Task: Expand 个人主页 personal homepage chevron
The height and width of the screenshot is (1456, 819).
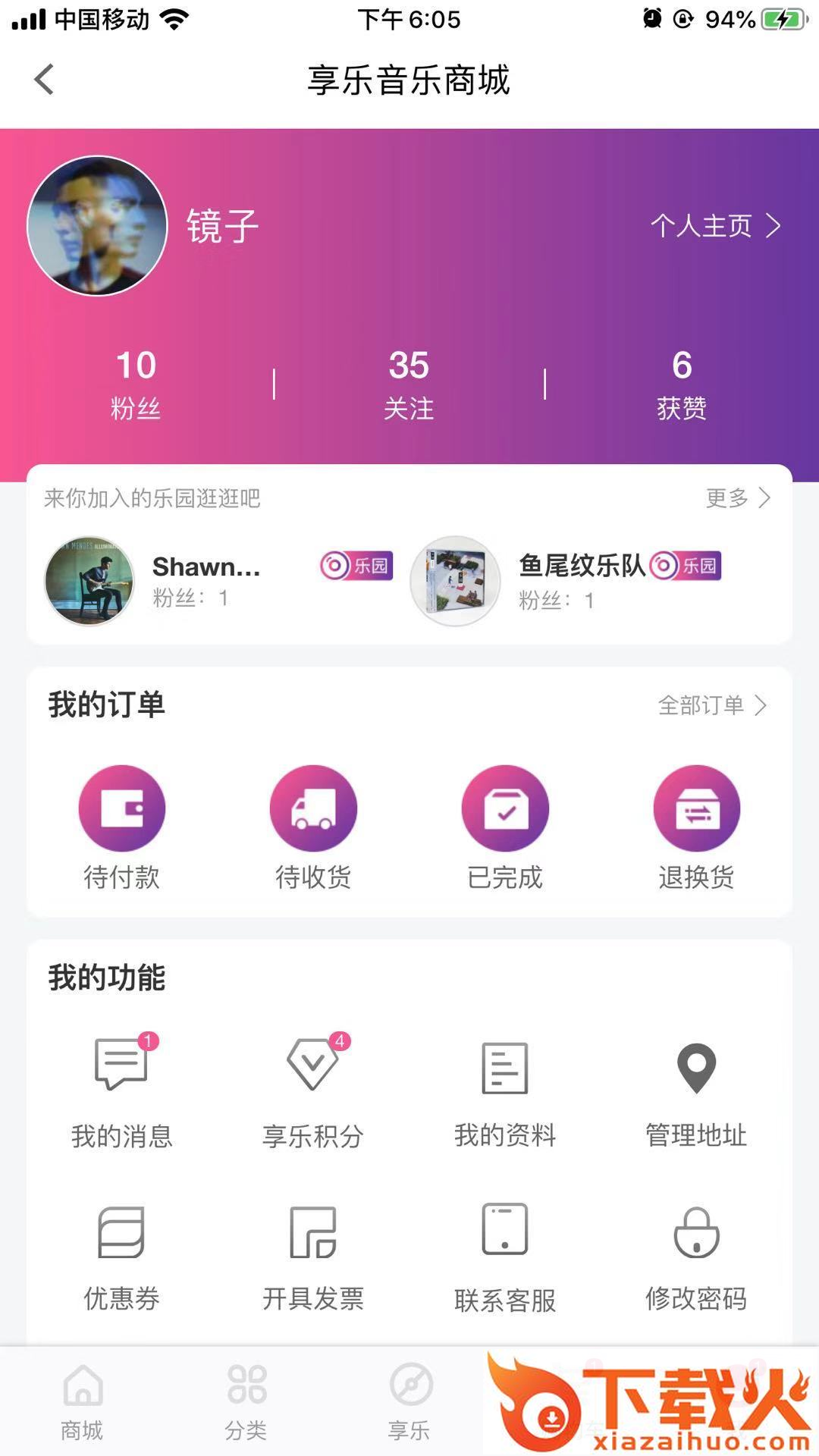Action: (x=714, y=226)
